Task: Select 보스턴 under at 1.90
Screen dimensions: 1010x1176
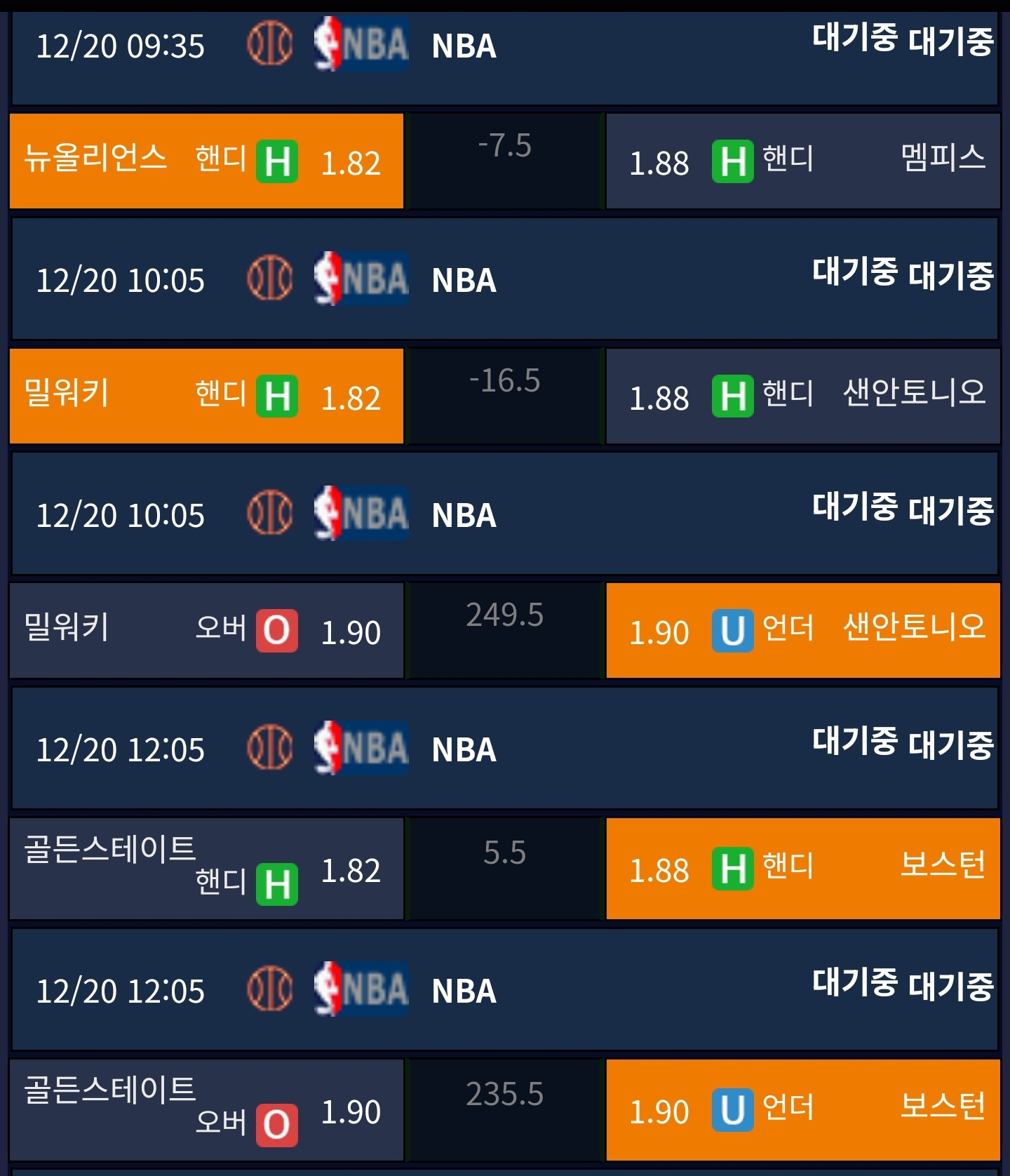Action: tap(803, 1110)
